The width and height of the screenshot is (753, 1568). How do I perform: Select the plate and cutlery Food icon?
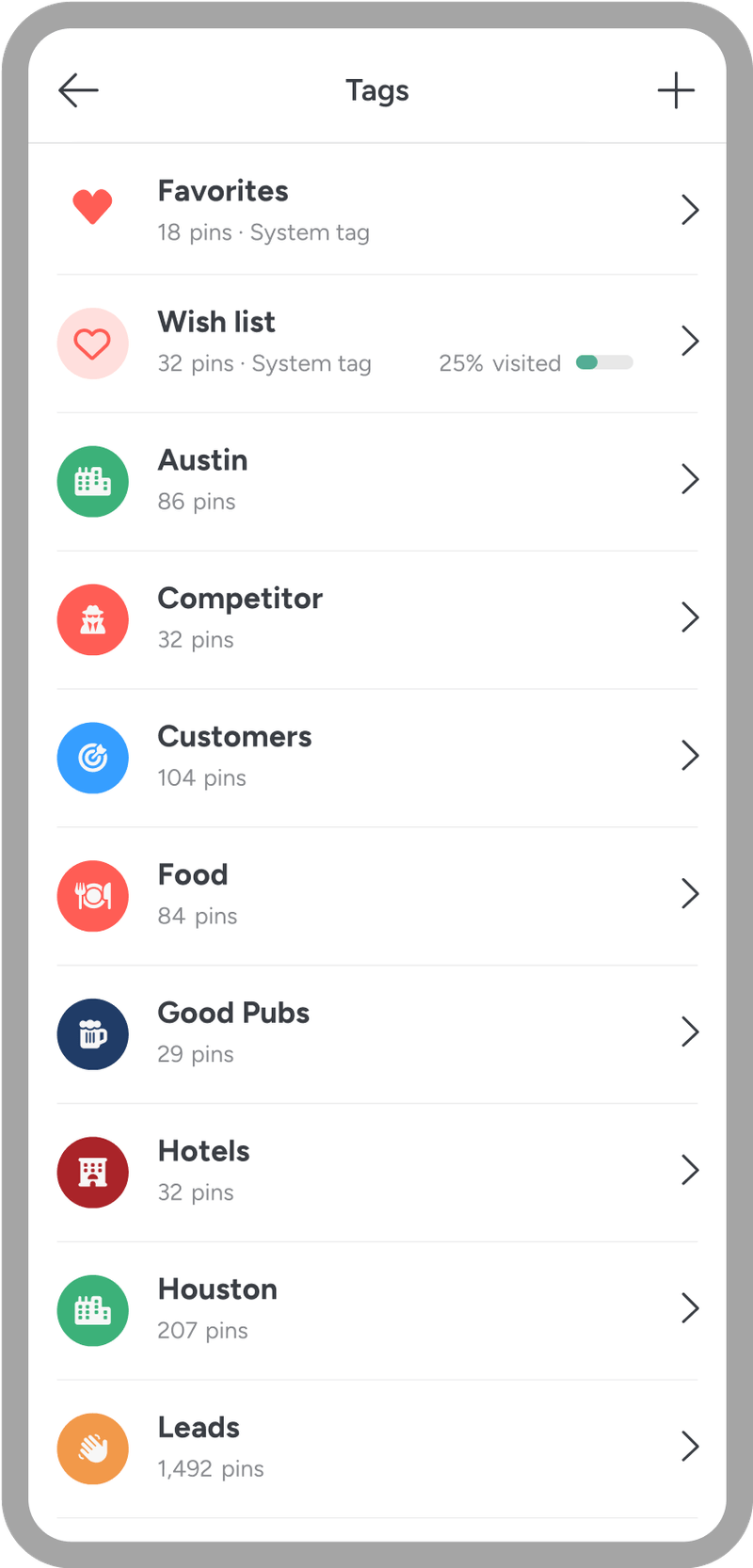point(92,896)
